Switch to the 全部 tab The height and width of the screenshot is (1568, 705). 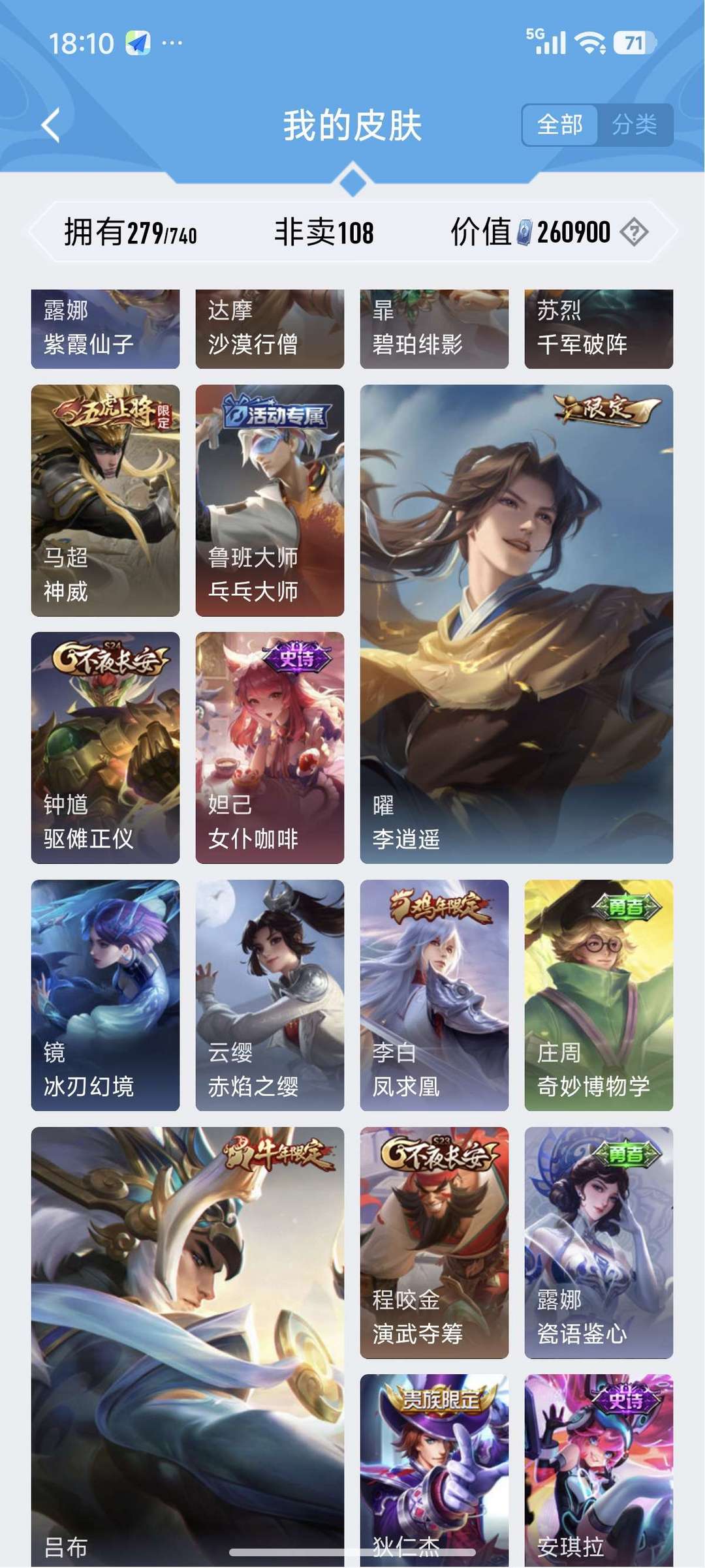coord(560,125)
